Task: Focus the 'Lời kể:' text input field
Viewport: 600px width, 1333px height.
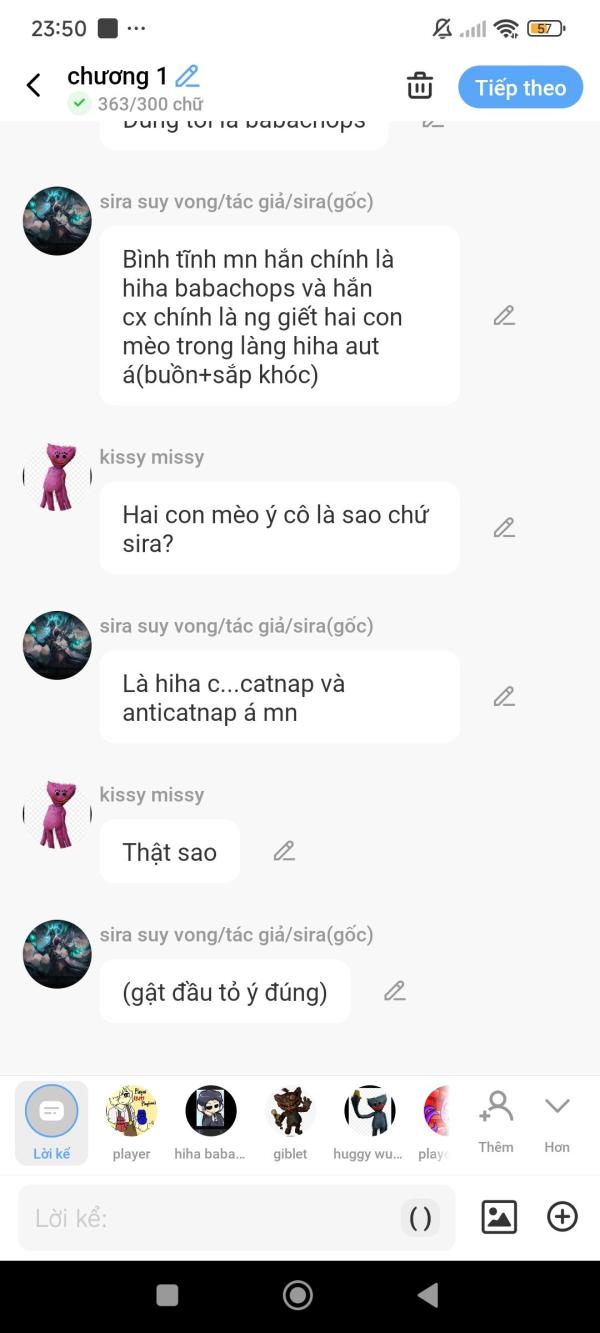Action: (x=210, y=1218)
